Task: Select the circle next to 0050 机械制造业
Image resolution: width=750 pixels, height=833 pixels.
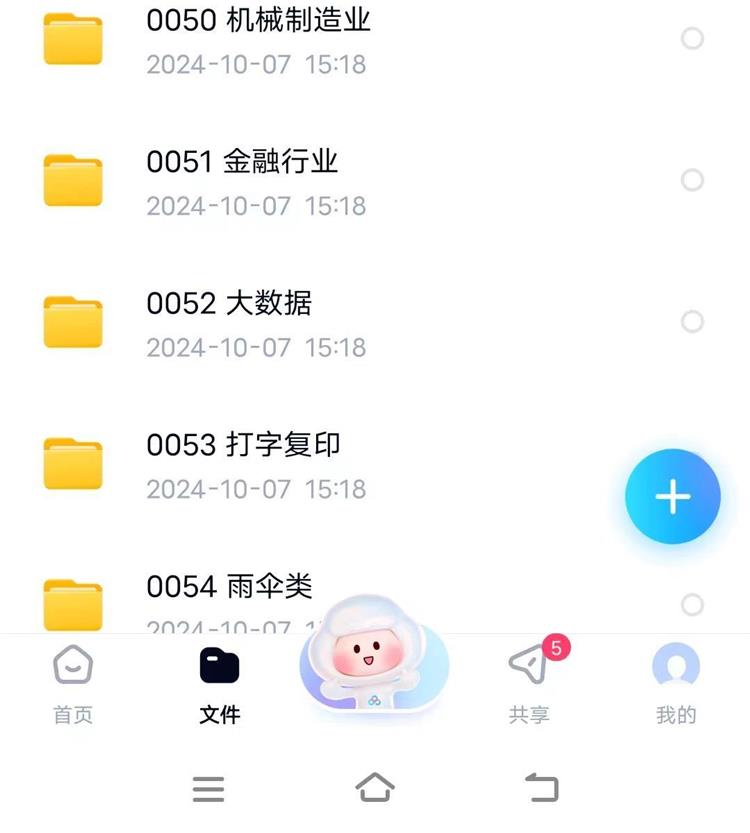Action: click(x=692, y=40)
